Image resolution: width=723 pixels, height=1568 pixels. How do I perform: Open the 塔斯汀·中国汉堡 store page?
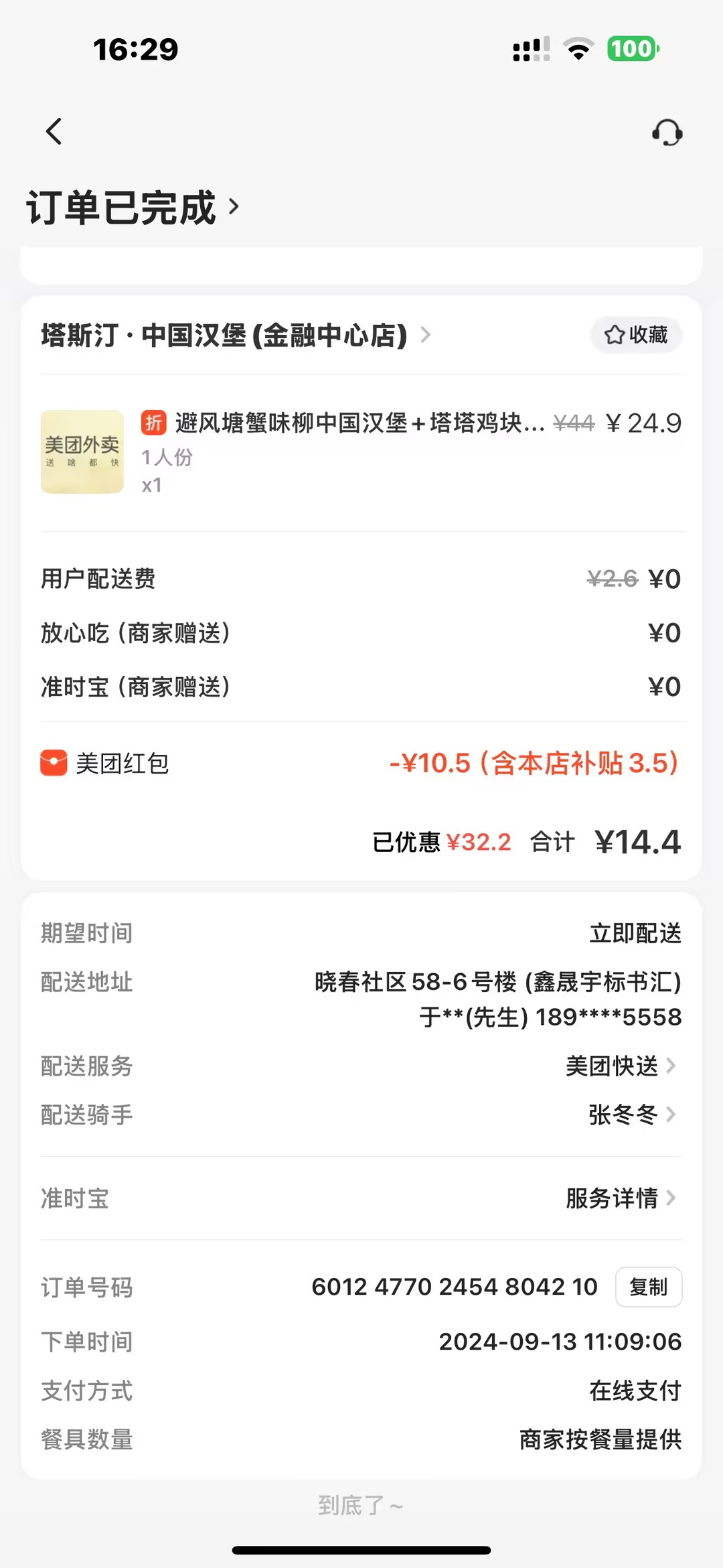pyautogui.click(x=234, y=335)
